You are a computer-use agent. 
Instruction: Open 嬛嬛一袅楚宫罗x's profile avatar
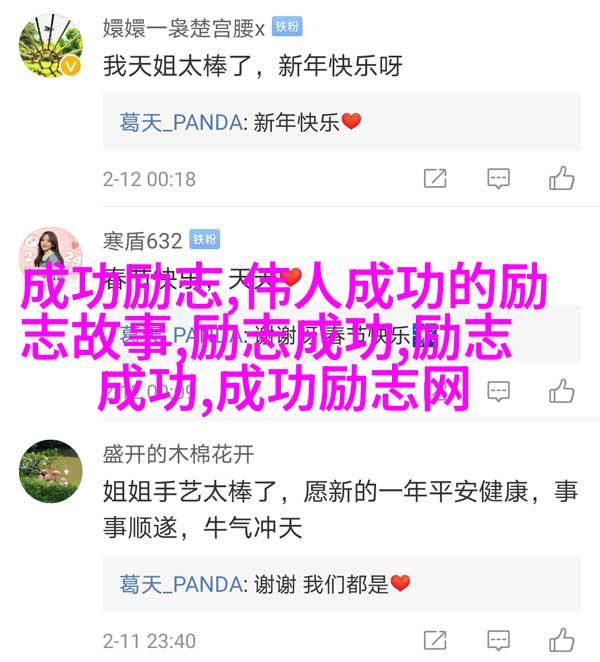coord(50,47)
